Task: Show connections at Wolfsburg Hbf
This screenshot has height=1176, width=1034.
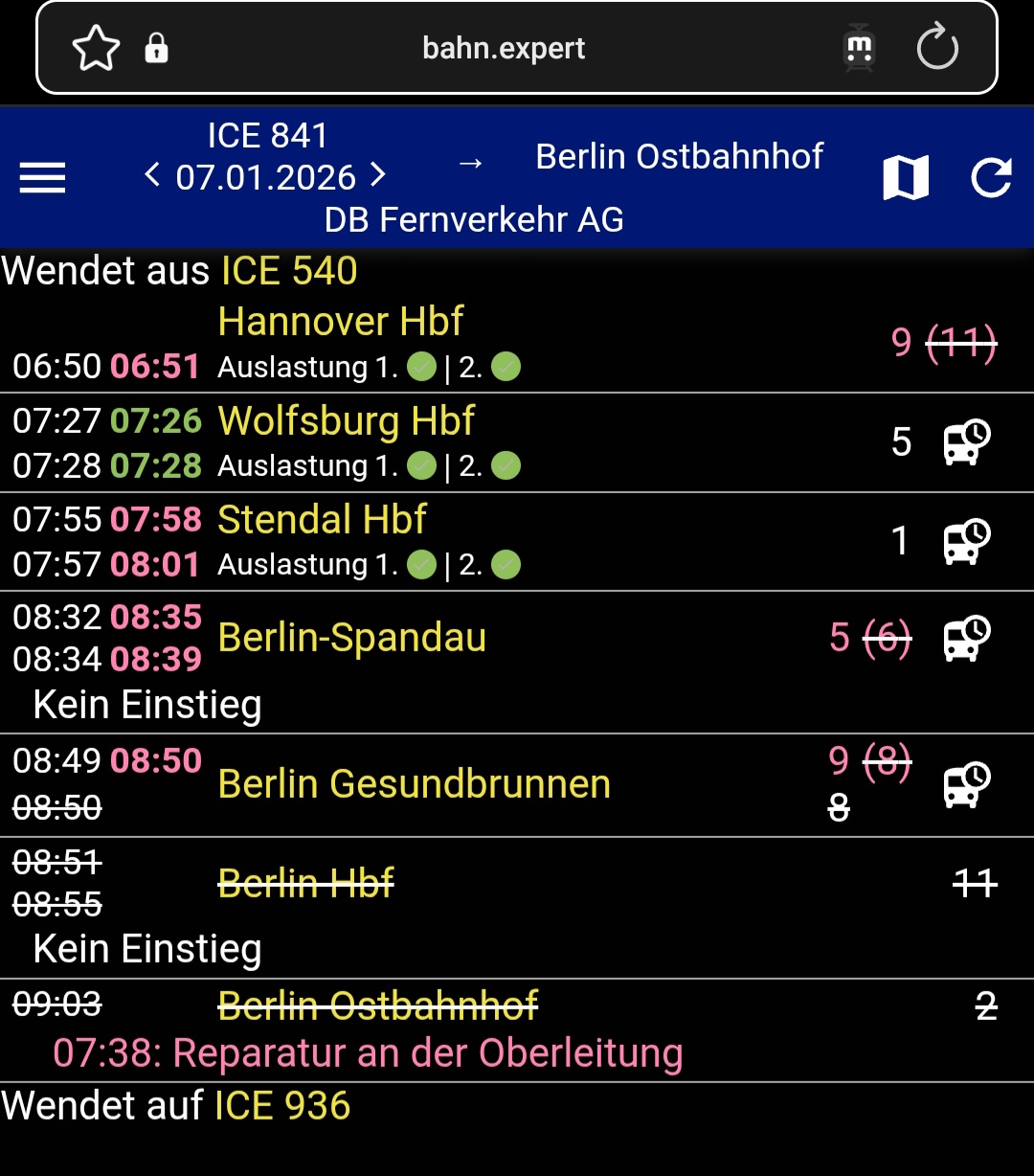Action: click(x=966, y=442)
